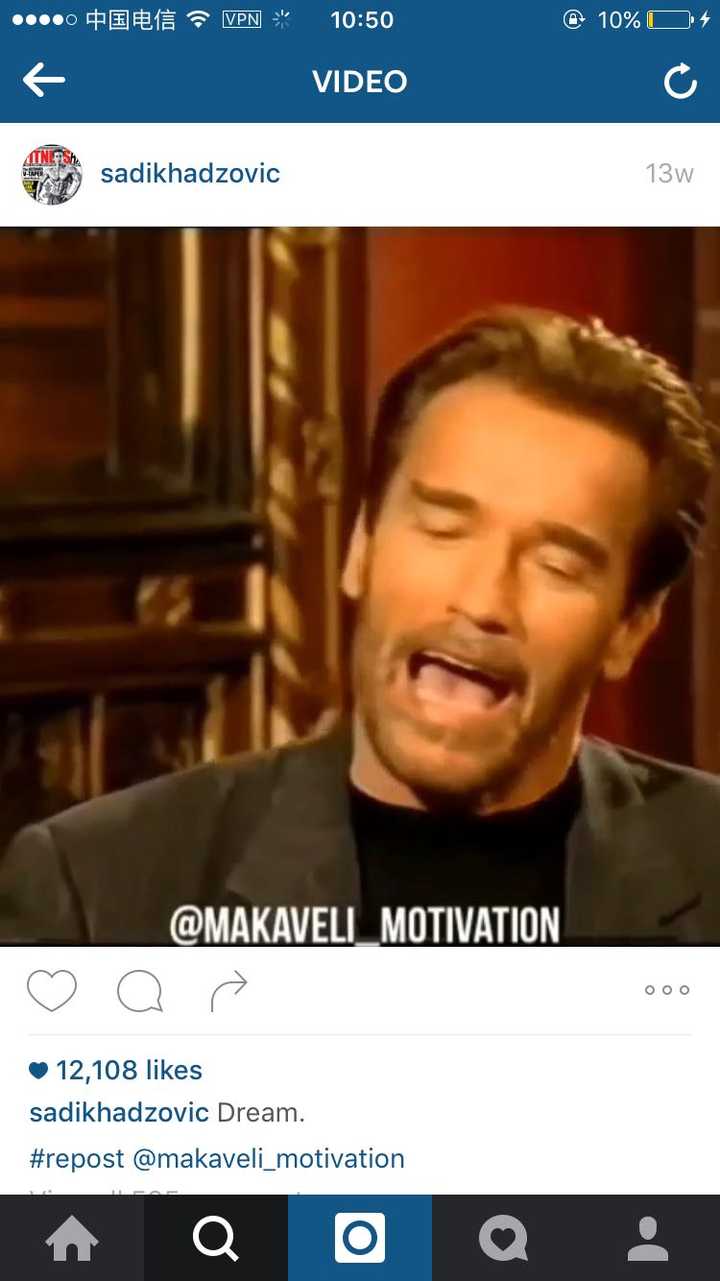The image size is (720, 1281).
Task: Open the three-dot options menu
Action: 667,990
